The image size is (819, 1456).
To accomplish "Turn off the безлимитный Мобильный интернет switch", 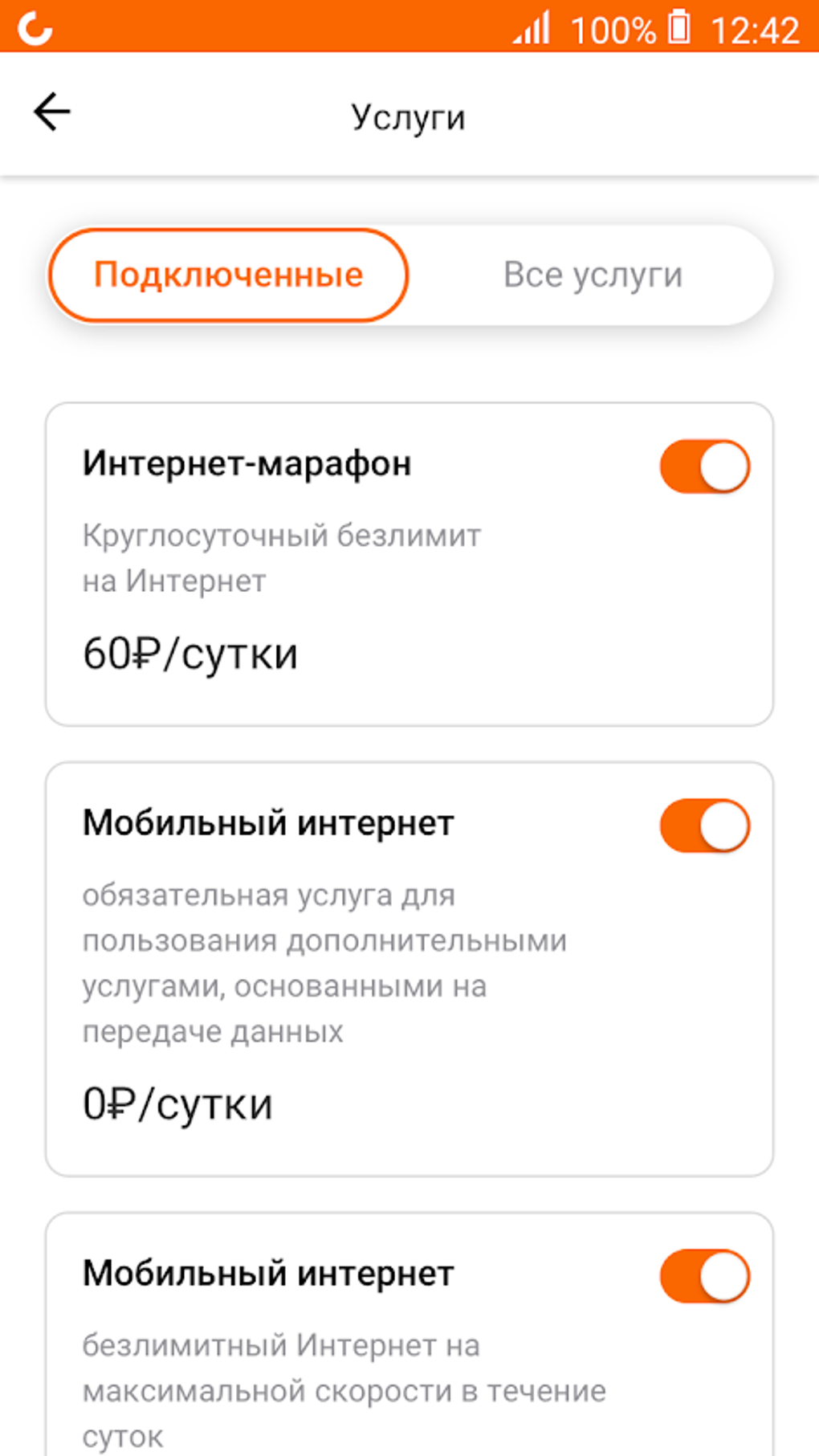I will (x=705, y=1276).
